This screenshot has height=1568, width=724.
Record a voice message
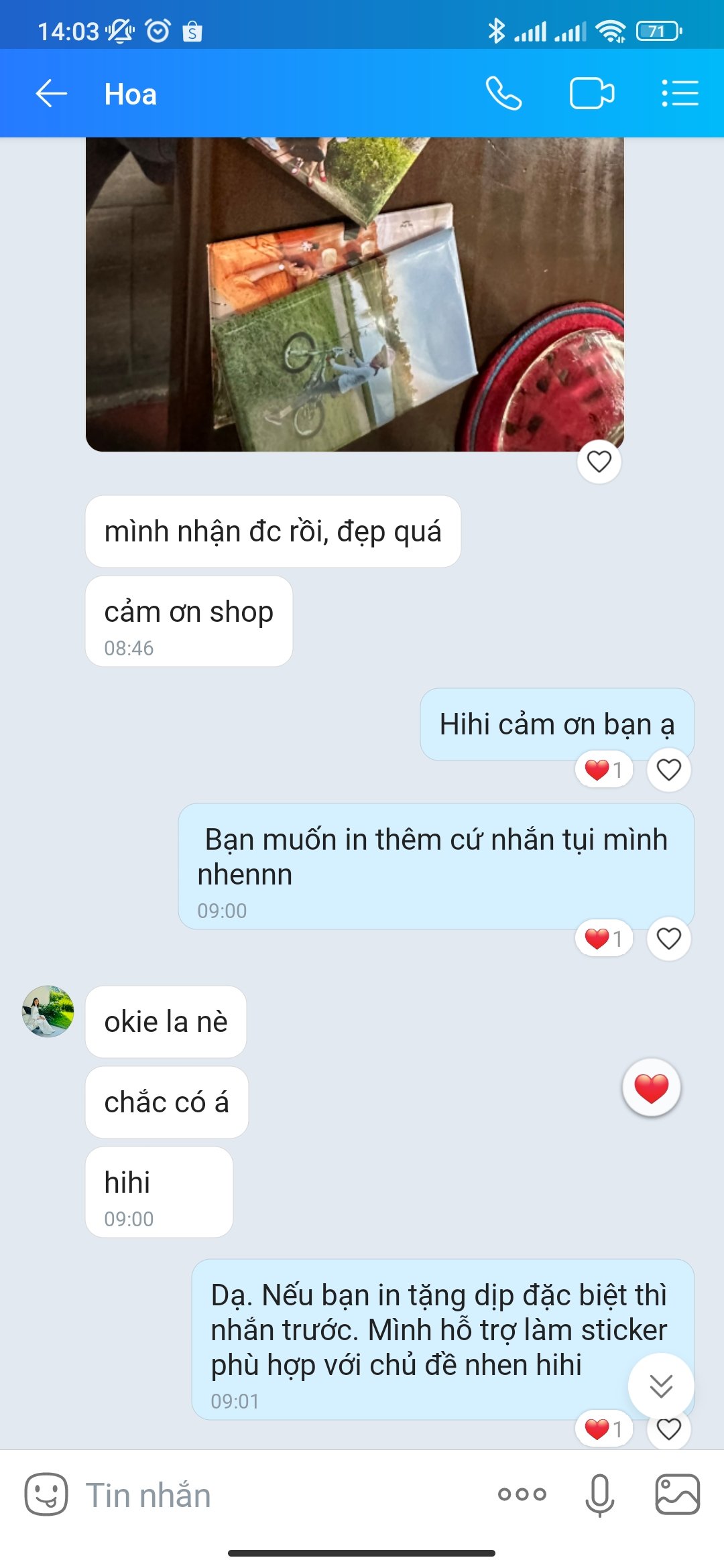600,1494
